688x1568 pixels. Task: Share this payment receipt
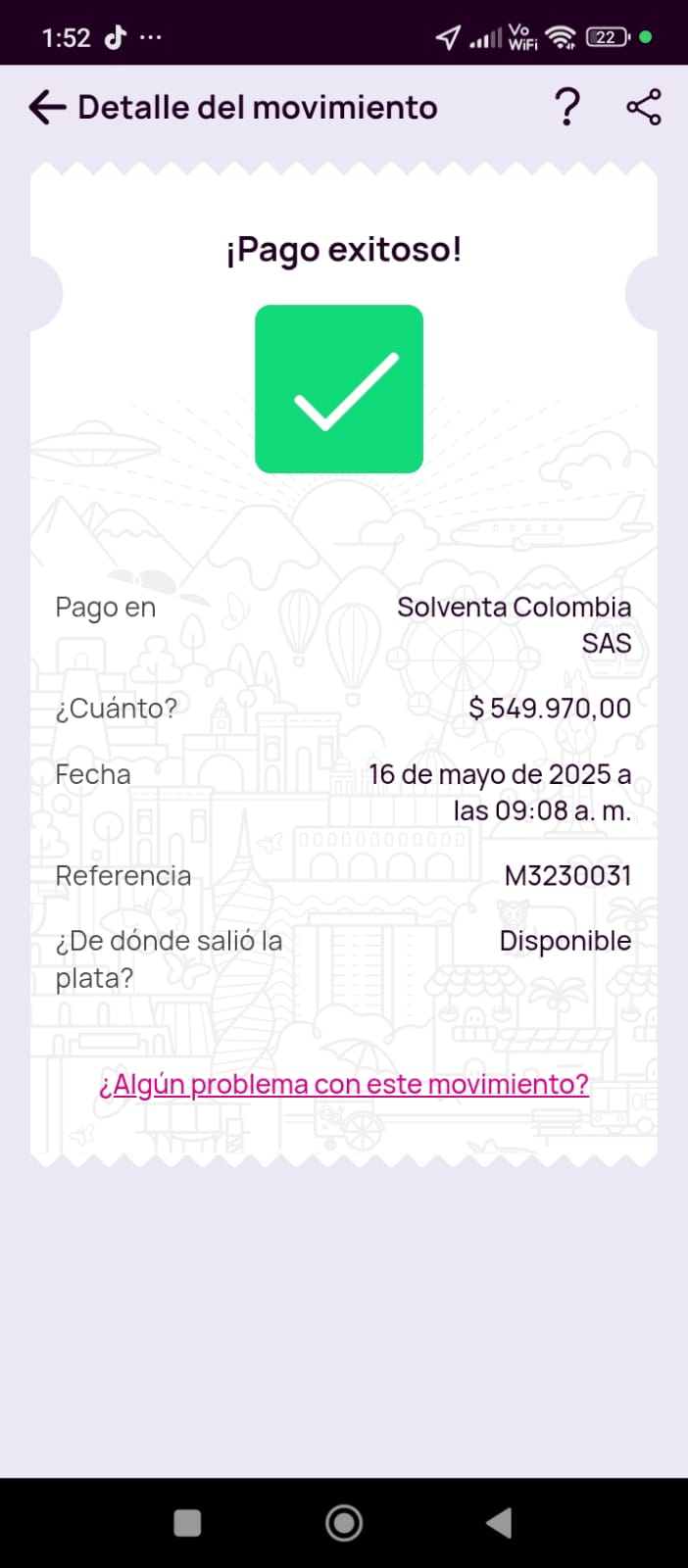point(644,107)
